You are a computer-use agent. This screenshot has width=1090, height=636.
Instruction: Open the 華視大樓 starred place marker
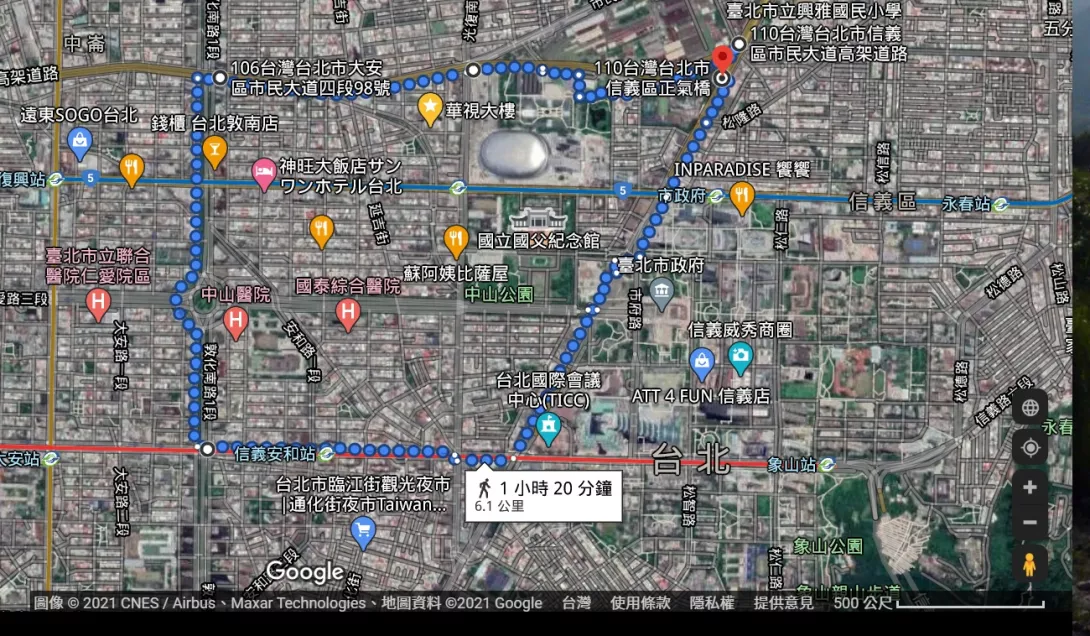[x=430, y=108]
